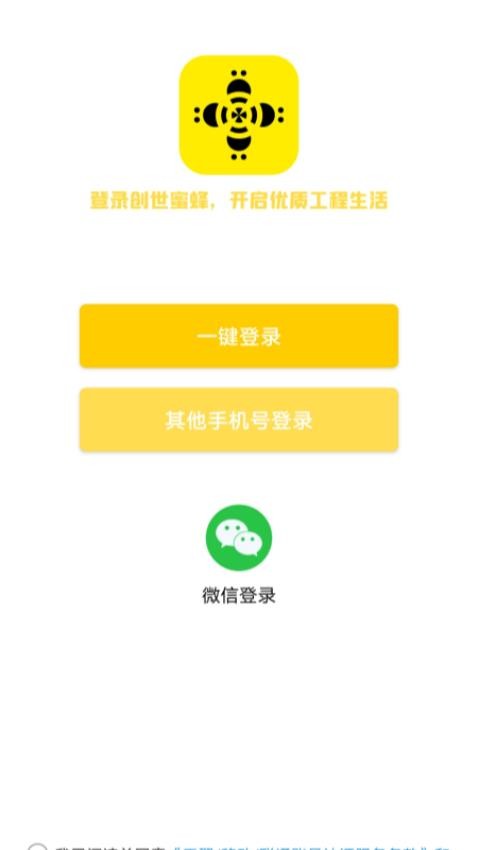This screenshot has height=850, width=478.
Task: Check the agreement checkbox at the bottom
Action: pyautogui.click(x=37, y=846)
